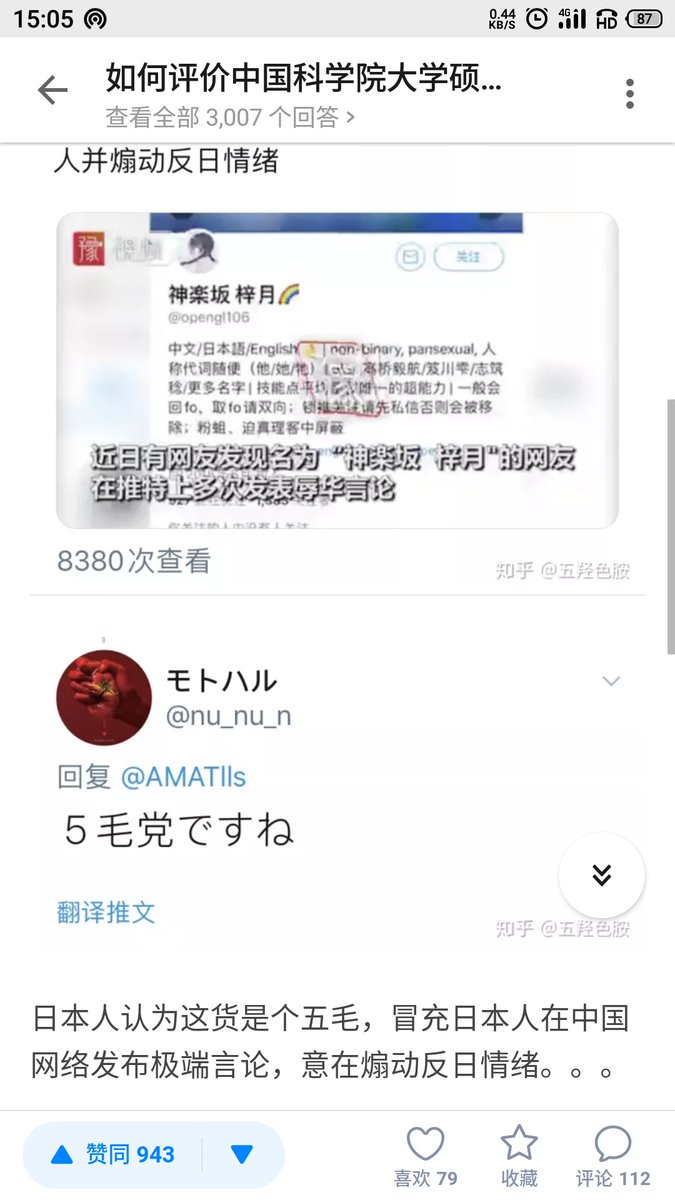Save answer with 收藏 star
The image size is (675, 1200).
click(x=519, y=1155)
